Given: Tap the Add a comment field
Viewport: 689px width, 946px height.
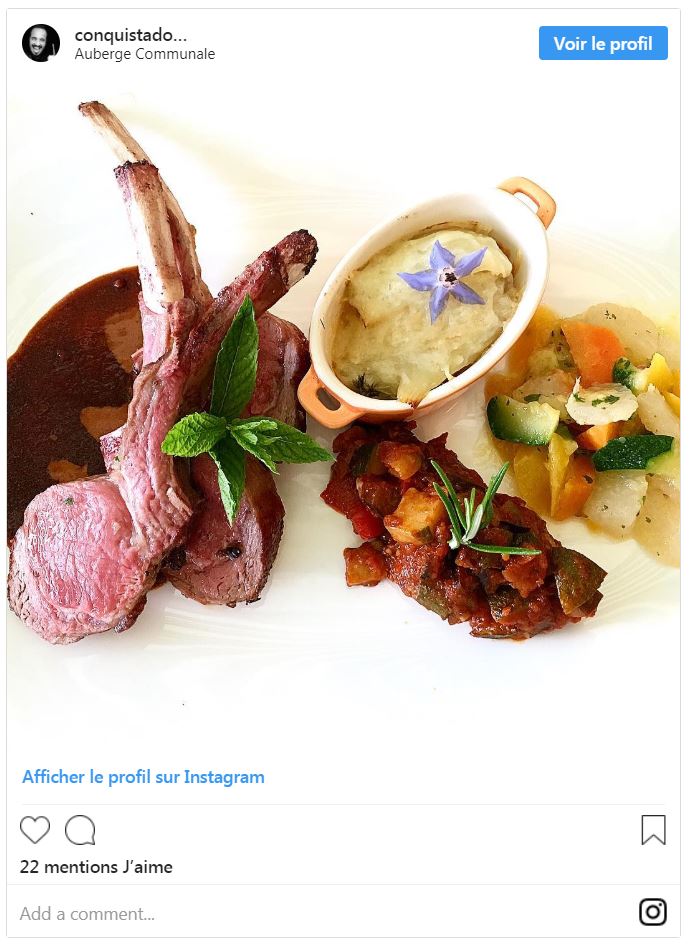Looking at the screenshot, I should click(300, 913).
